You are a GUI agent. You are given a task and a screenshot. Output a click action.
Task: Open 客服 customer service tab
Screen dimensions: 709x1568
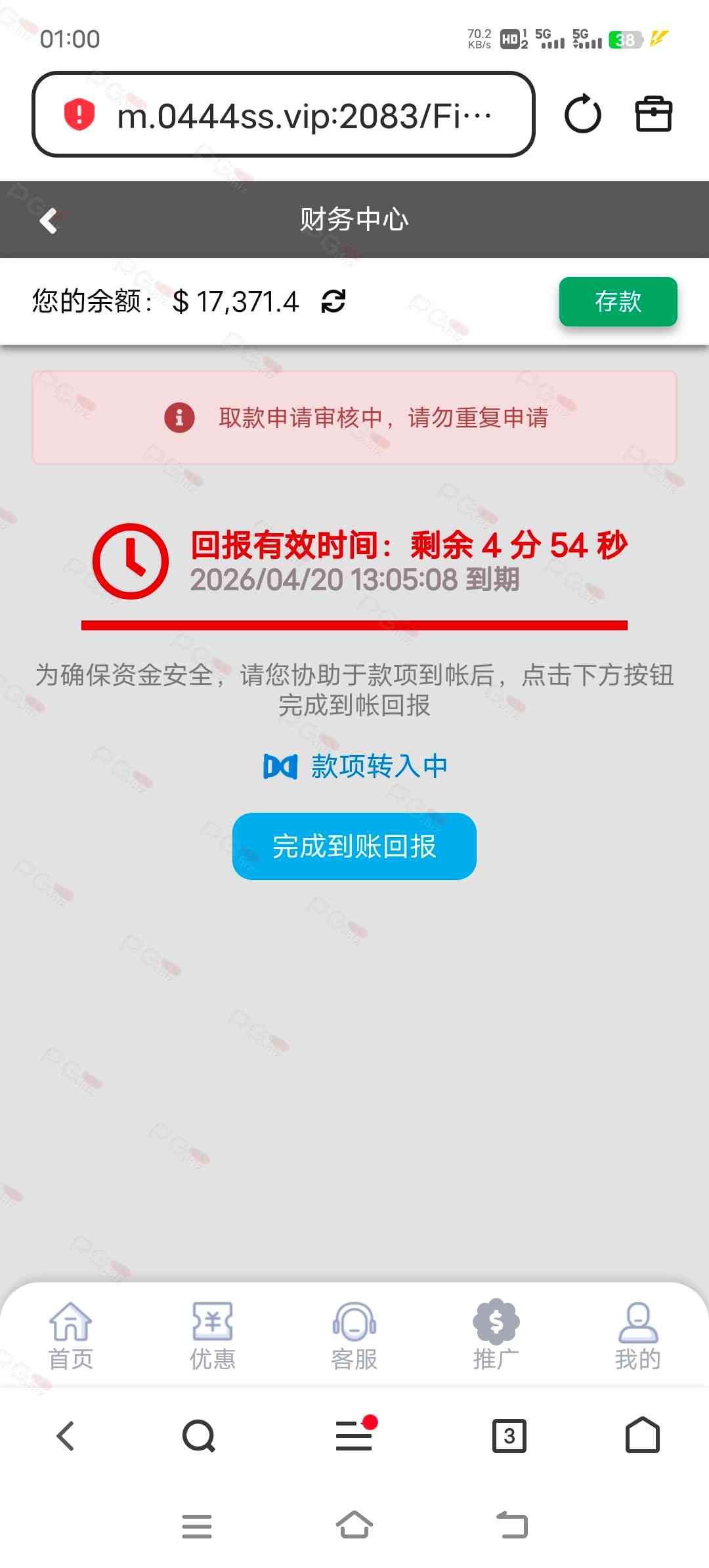[354, 1336]
